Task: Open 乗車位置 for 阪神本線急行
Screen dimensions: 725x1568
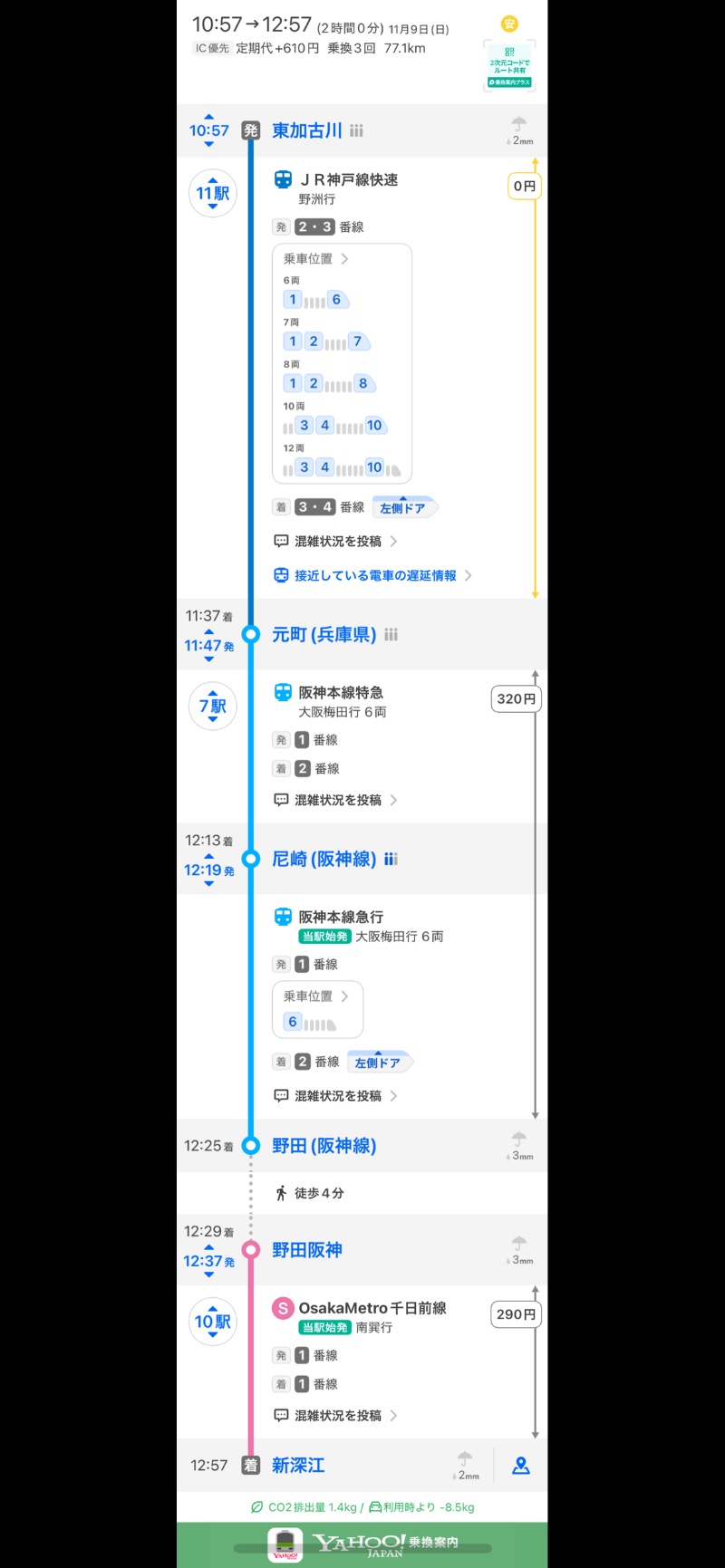Action: (316, 996)
